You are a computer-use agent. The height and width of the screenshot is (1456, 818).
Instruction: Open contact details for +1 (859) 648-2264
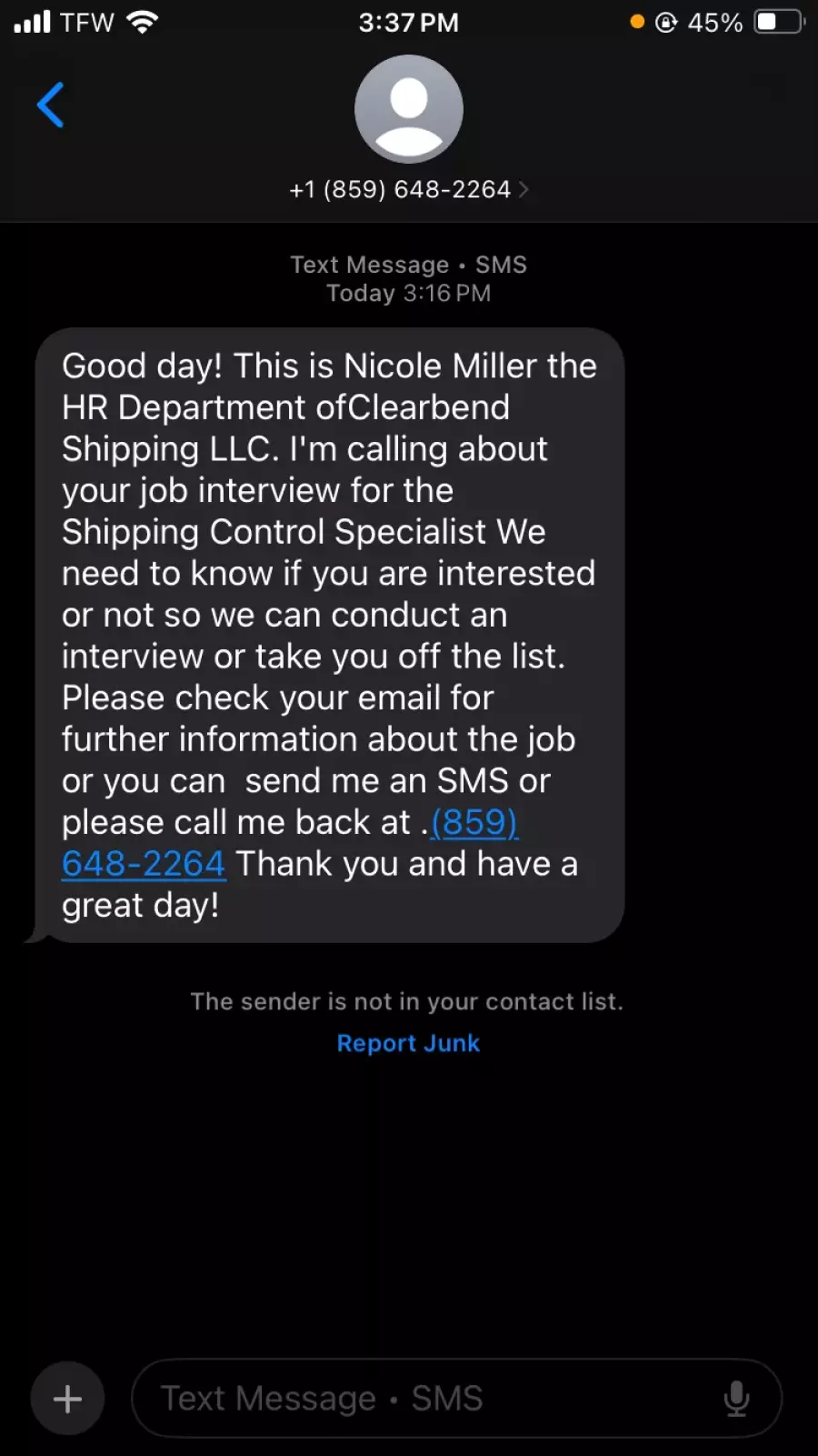pyautogui.click(x=408, y=189)
